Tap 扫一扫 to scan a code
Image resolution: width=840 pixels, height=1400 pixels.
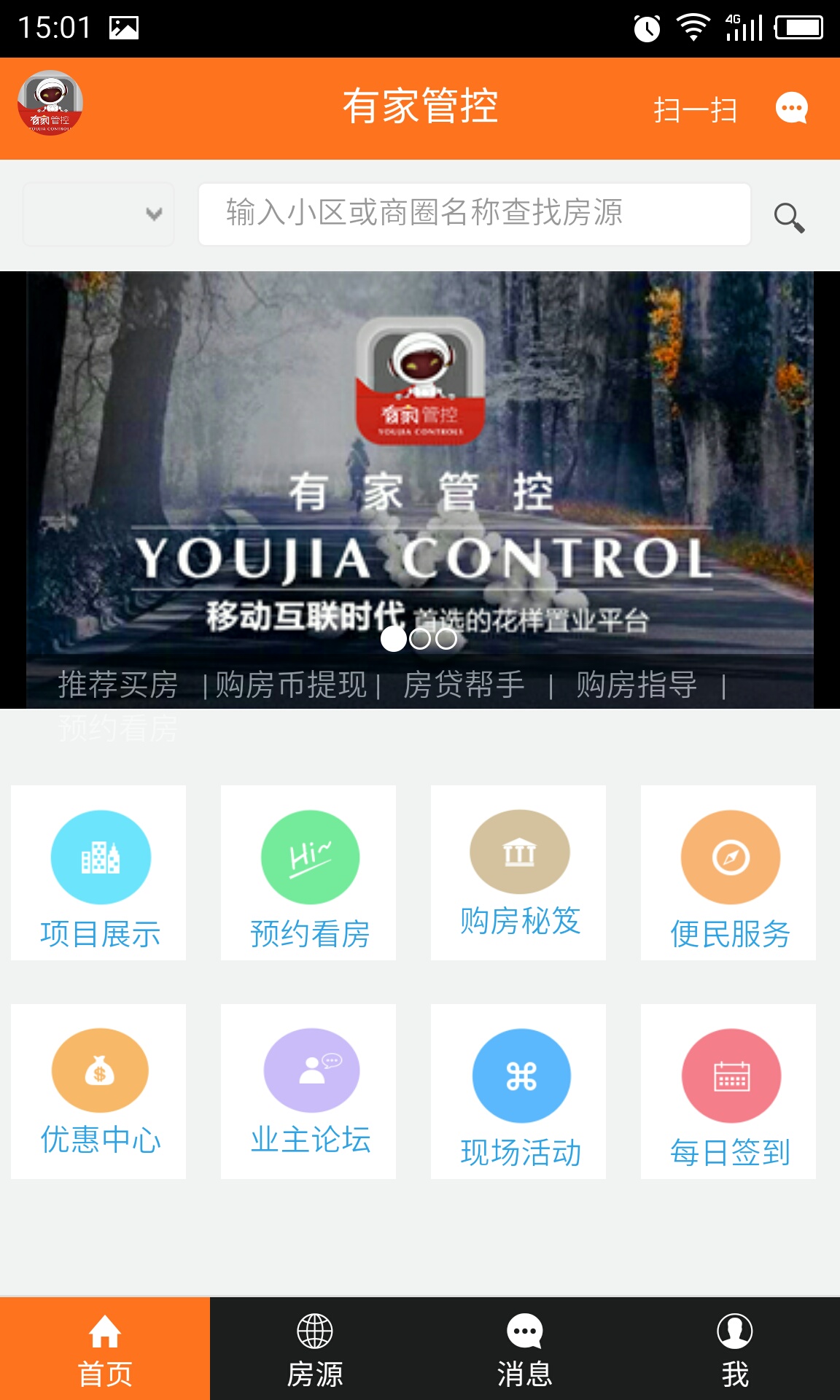tap(695, 109)
